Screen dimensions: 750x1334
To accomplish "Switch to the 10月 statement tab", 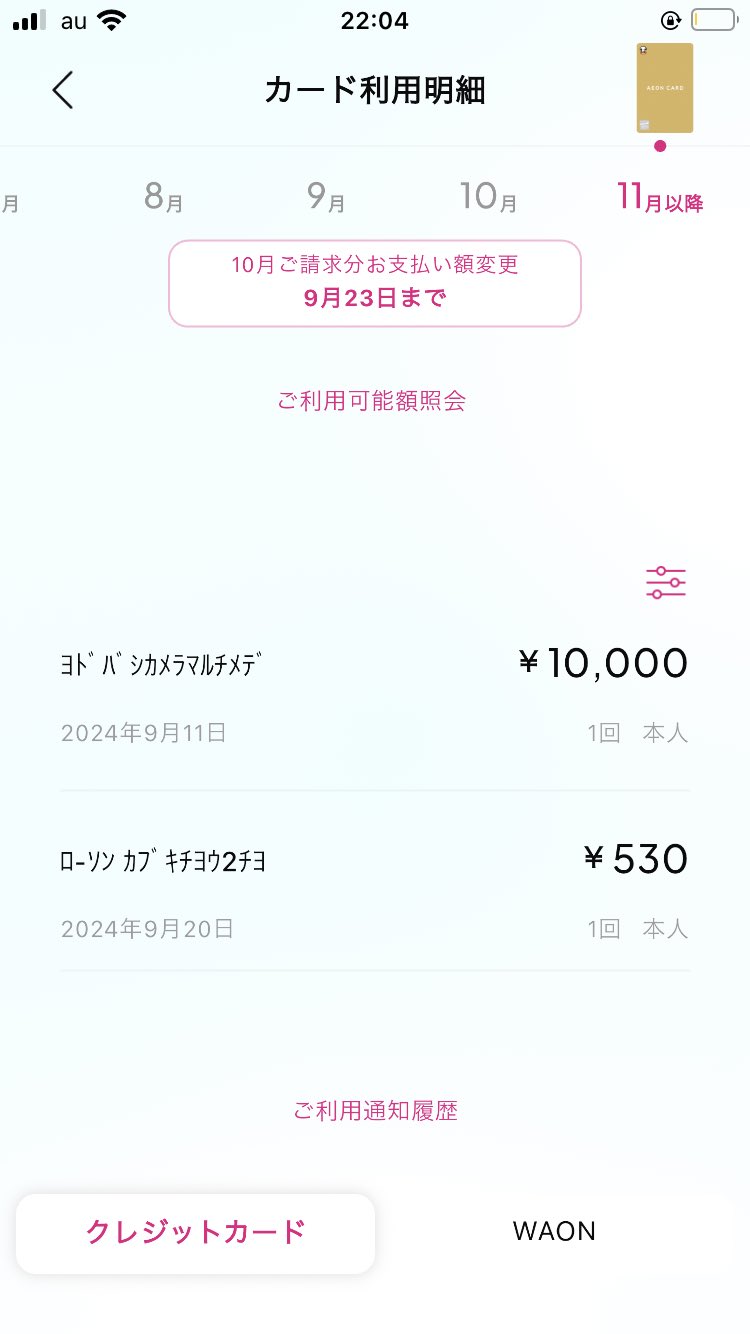I will (488, 198).
